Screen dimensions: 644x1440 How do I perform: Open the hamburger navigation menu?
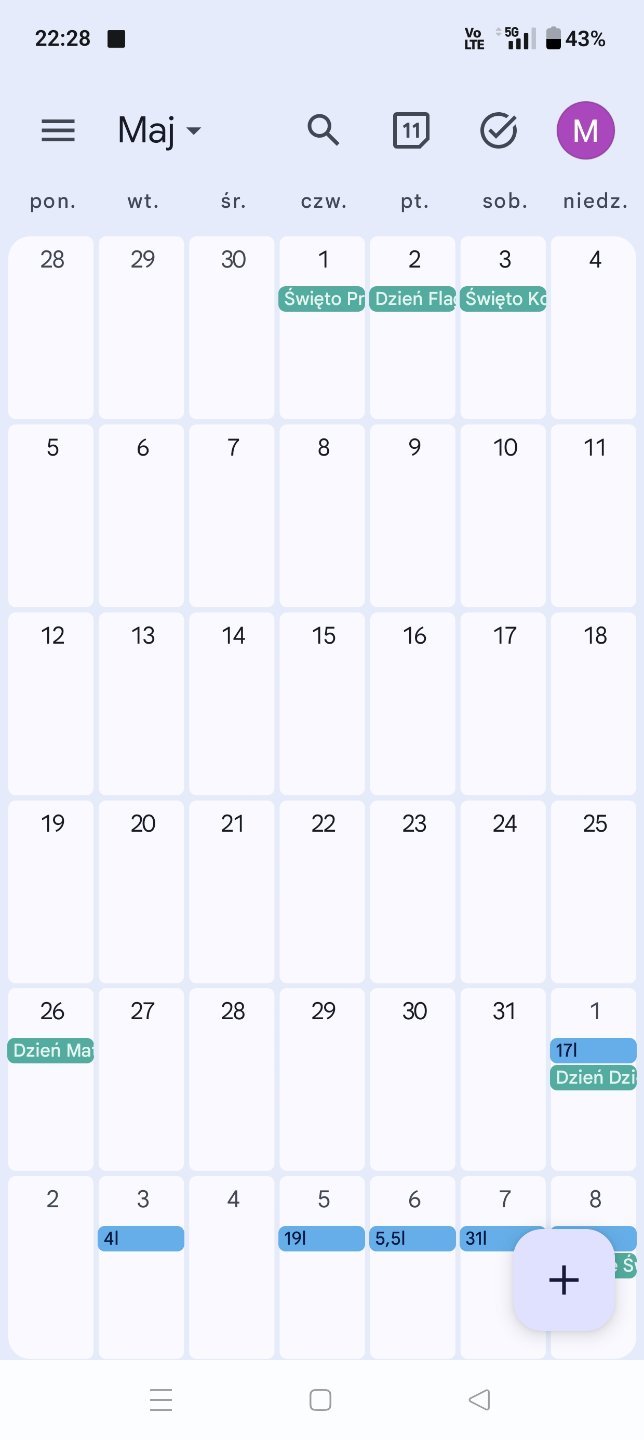pos(58,130)
